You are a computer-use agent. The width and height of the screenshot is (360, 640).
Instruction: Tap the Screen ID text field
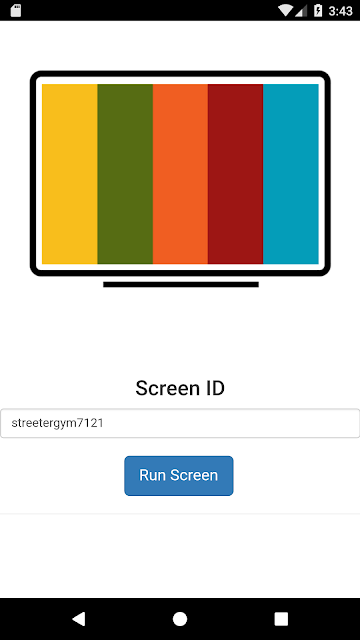click(180, 423)
